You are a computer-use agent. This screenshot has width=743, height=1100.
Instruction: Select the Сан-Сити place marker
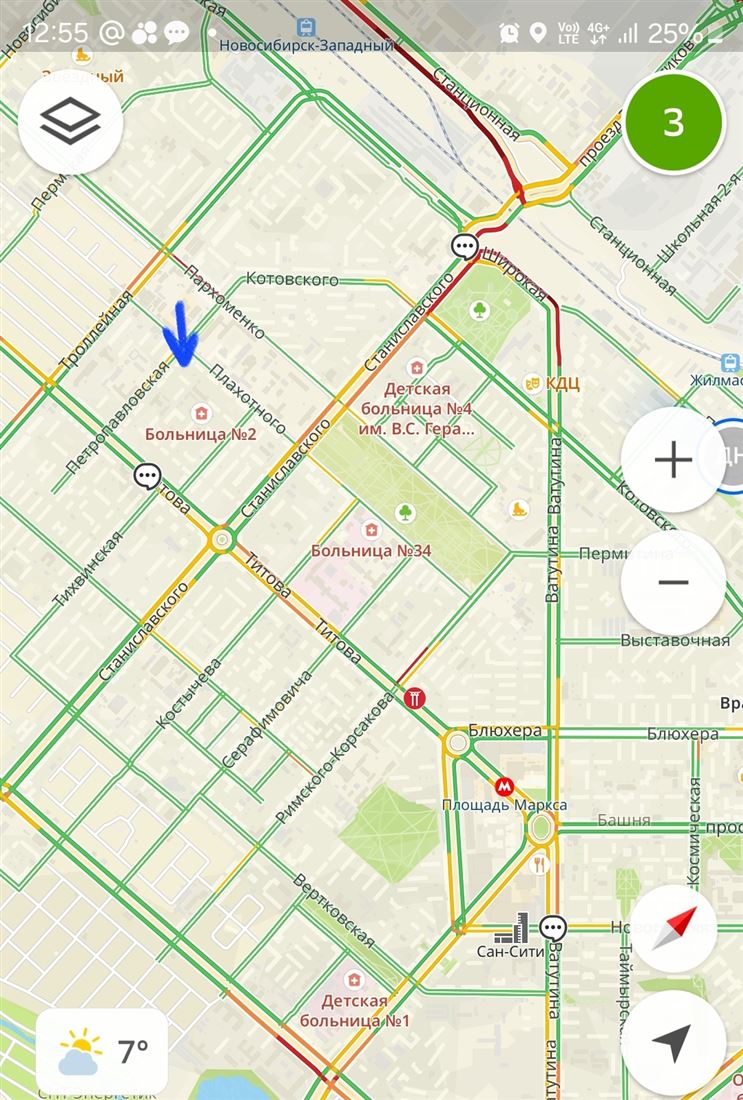(512, 928)
